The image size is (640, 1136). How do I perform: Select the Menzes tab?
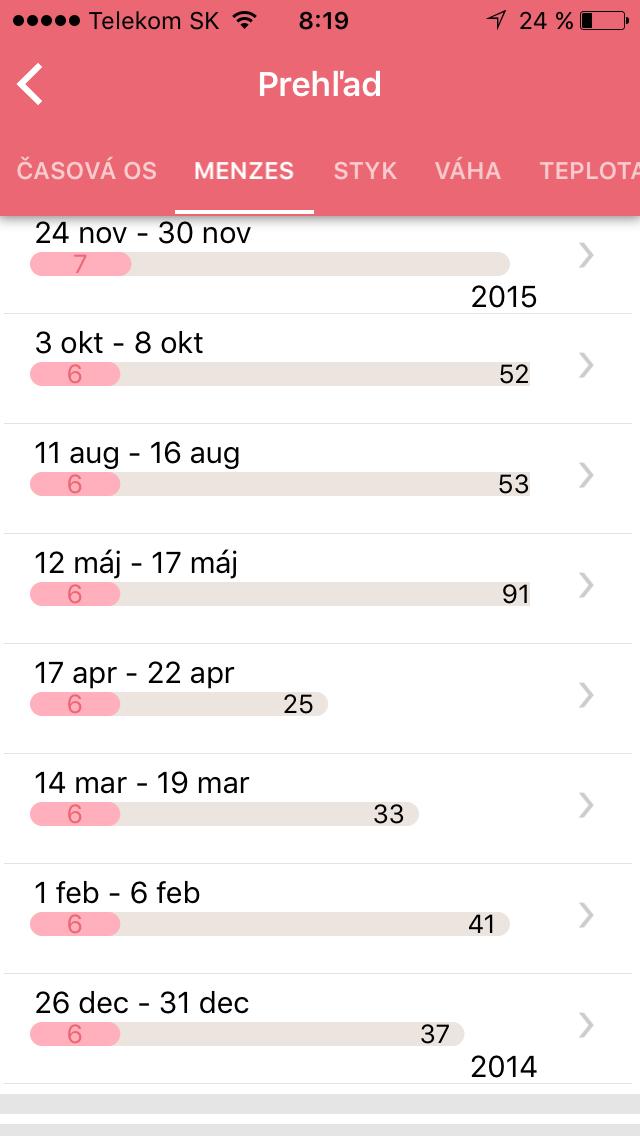coord(244,171)
